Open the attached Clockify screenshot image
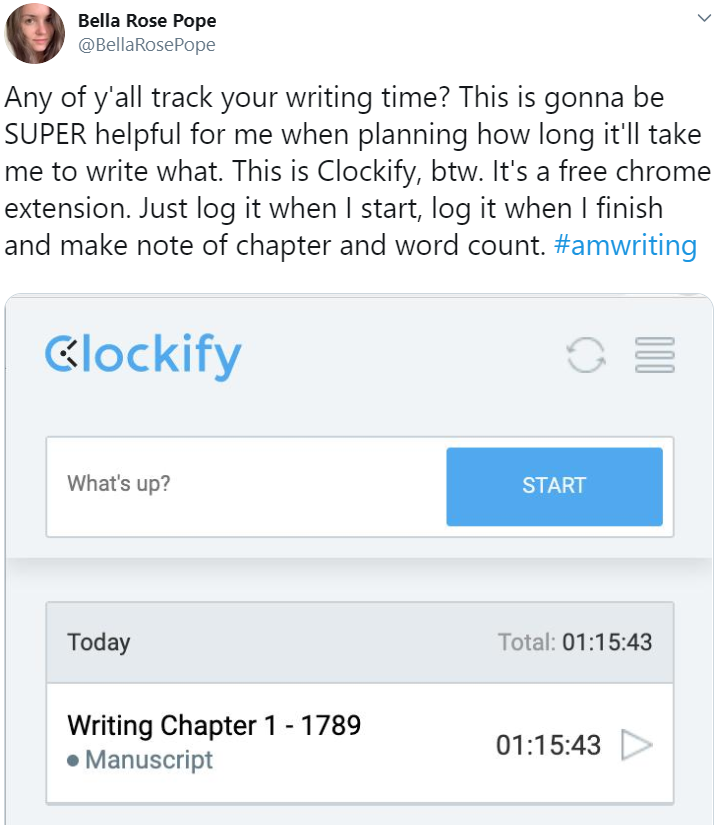The image size is (719, 825). 360,560
